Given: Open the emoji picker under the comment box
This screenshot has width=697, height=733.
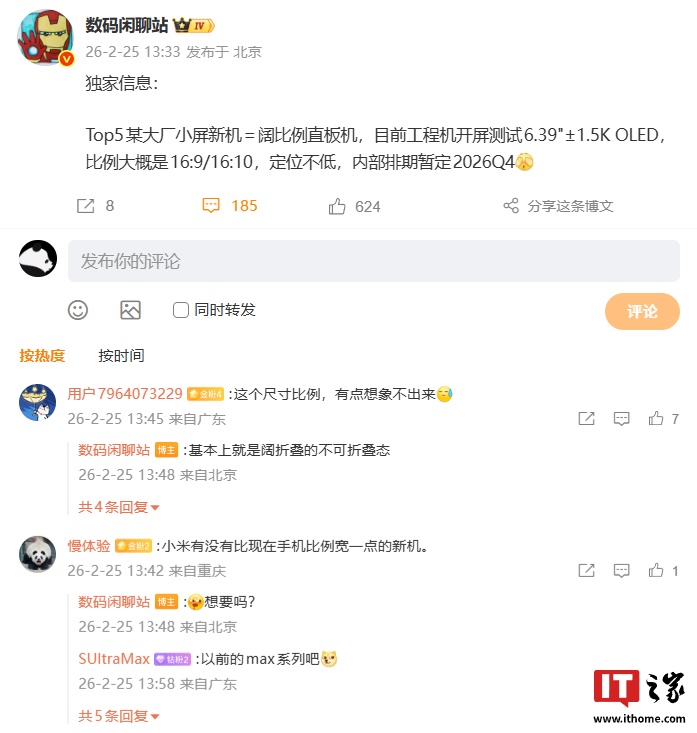Looking at the screenshot, I should (x=78, y=310).
